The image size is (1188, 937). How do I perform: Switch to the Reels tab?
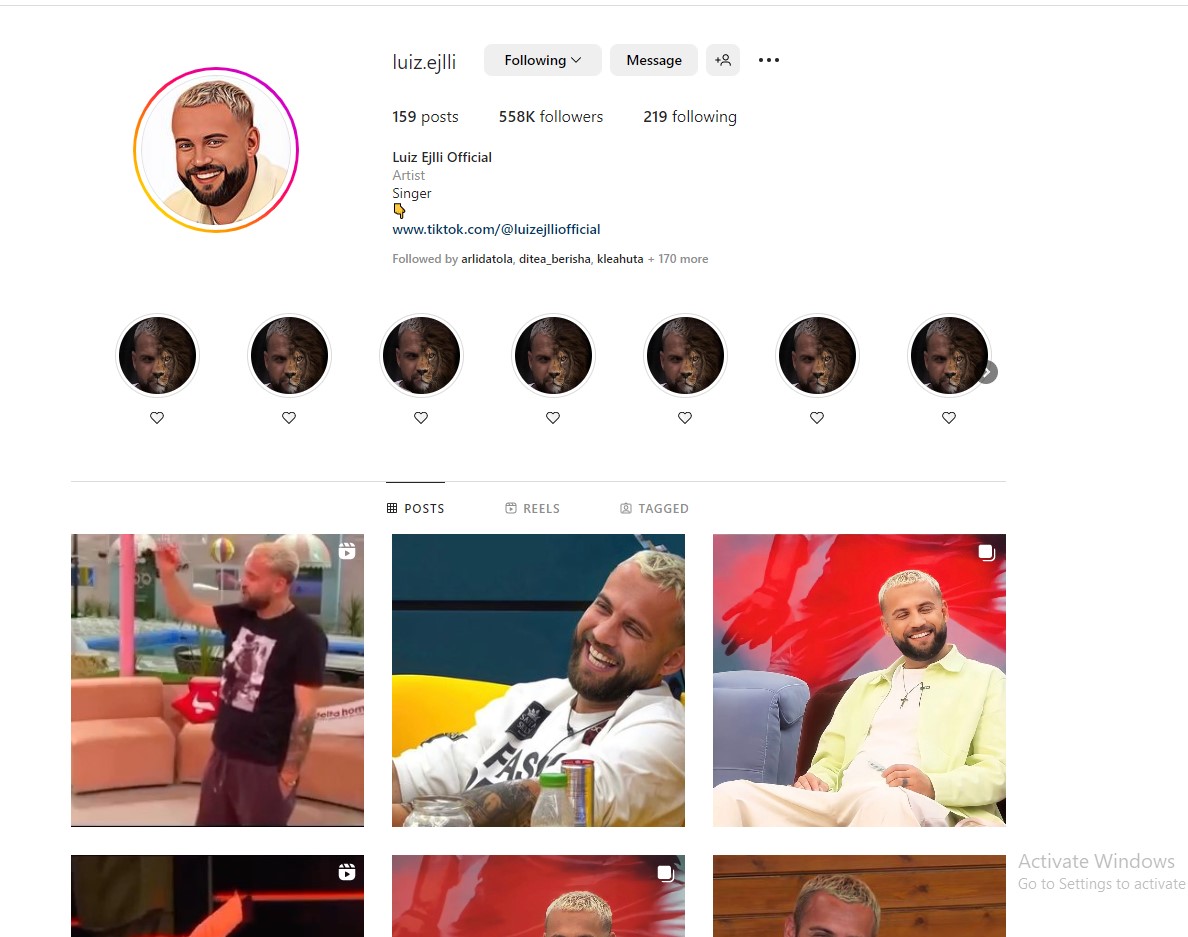coord(532,508)
